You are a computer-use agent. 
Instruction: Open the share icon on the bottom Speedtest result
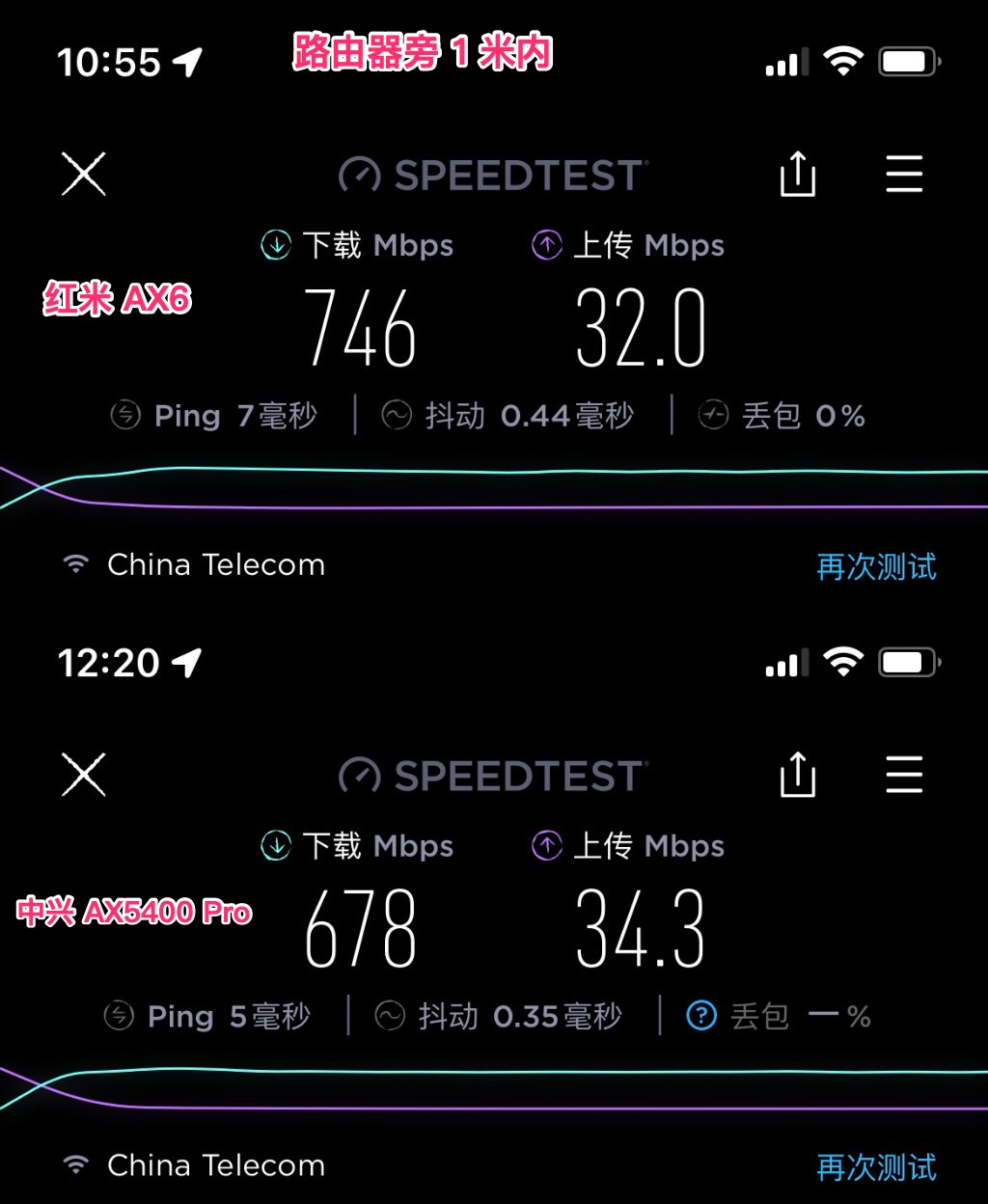tap(797, 774)
